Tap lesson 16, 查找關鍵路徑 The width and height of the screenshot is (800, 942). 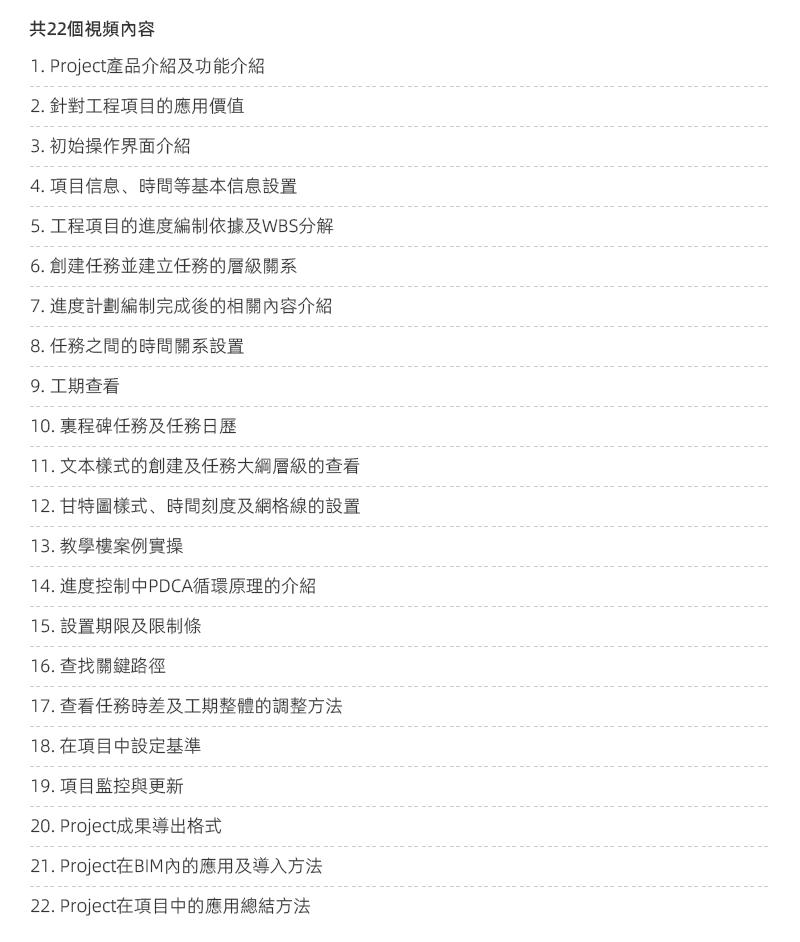pyautogui.click(x=98, y=666)
